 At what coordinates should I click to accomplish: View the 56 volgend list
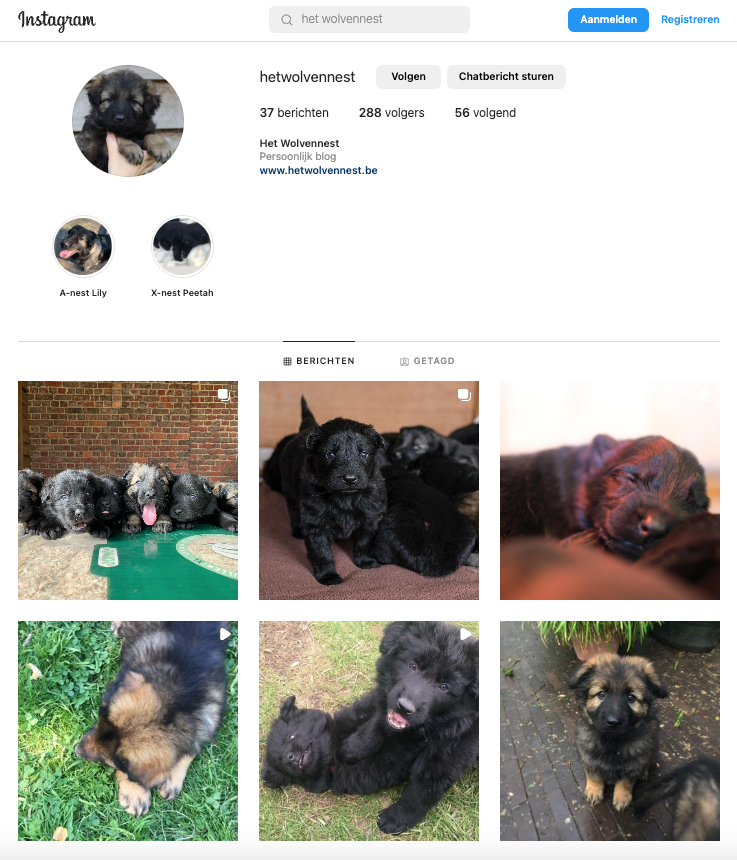click(x=485, y=113)
